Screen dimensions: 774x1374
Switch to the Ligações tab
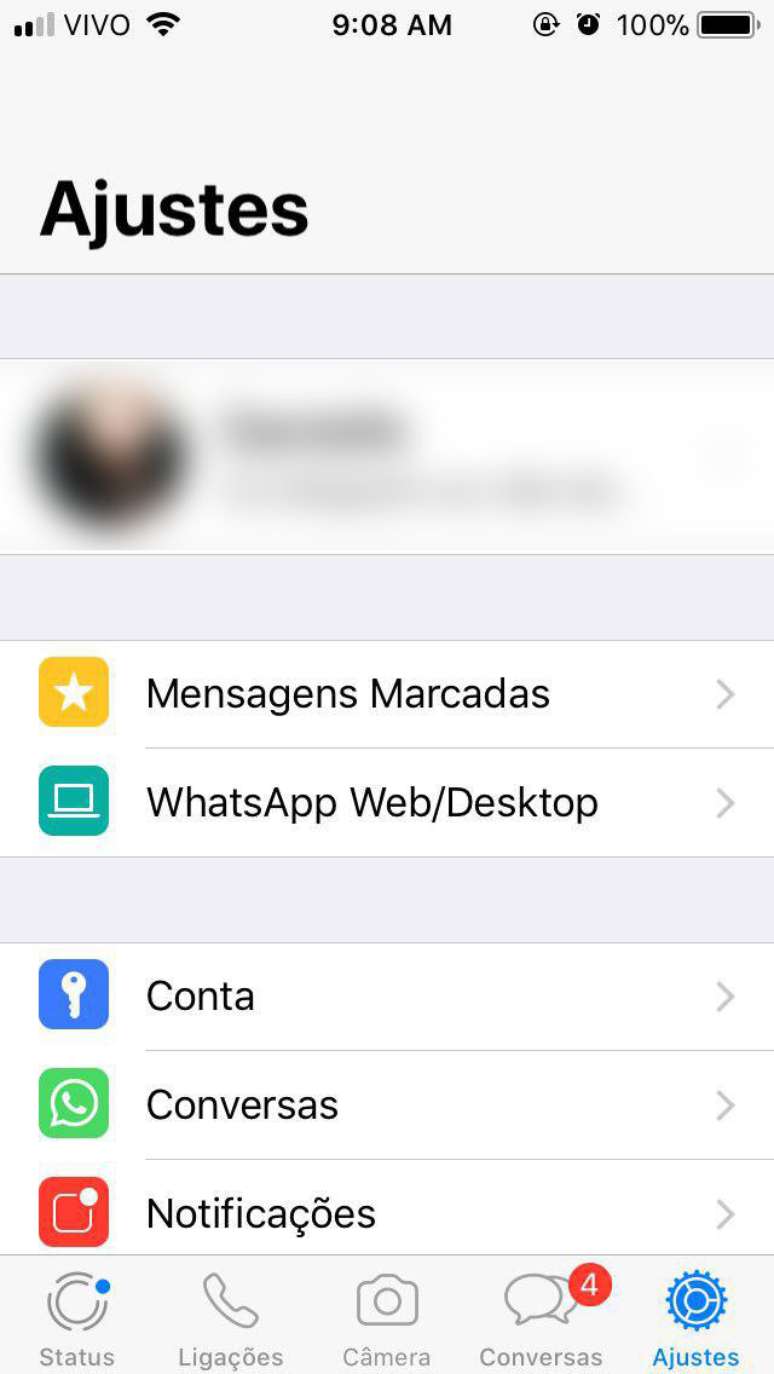231,1318
